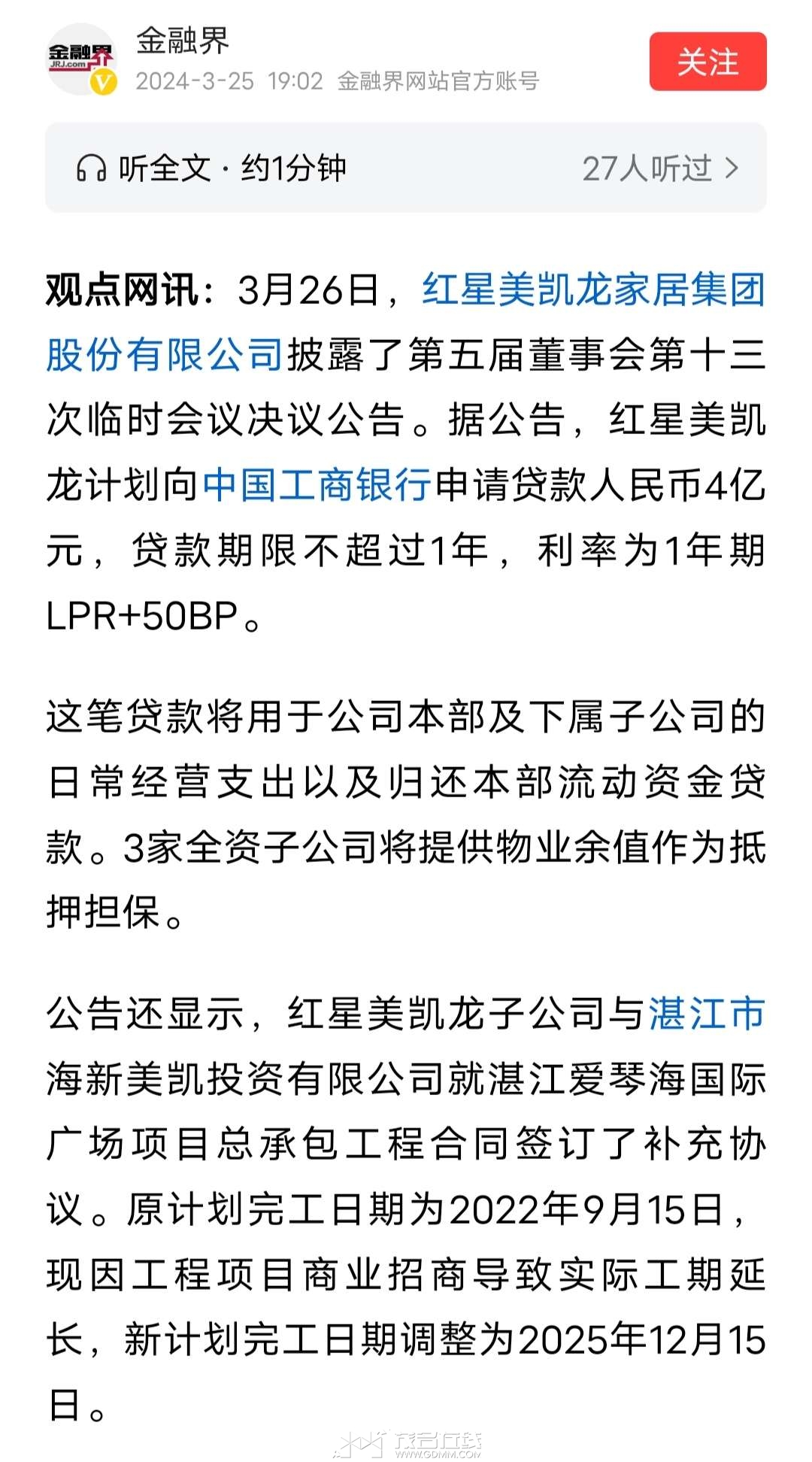Open the 红星美凯龙家居集团股份有限公司 link
This screenshot has width=812, height=1462.
pyautogui.click(x=592, y=290)
